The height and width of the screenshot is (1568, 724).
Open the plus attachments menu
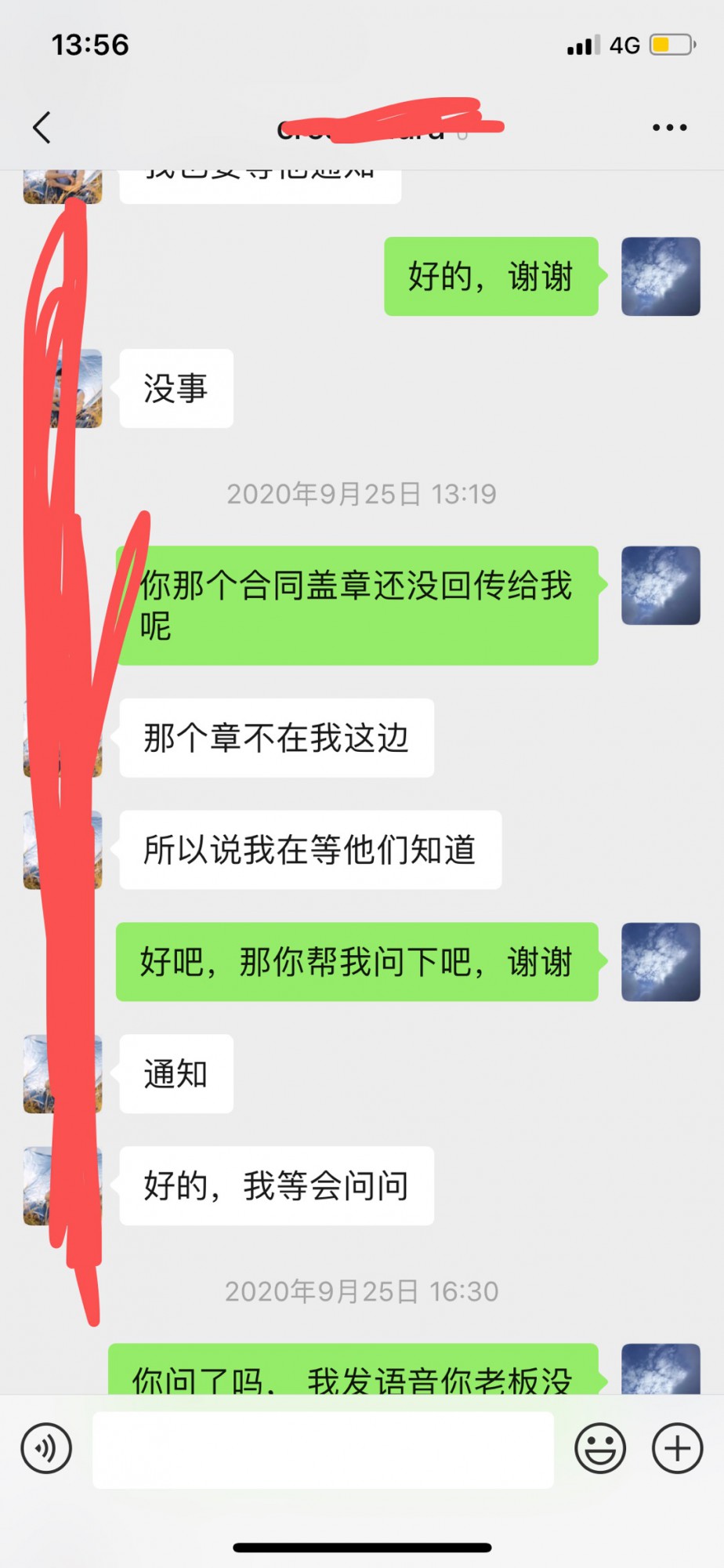(x=677, y=1448)
